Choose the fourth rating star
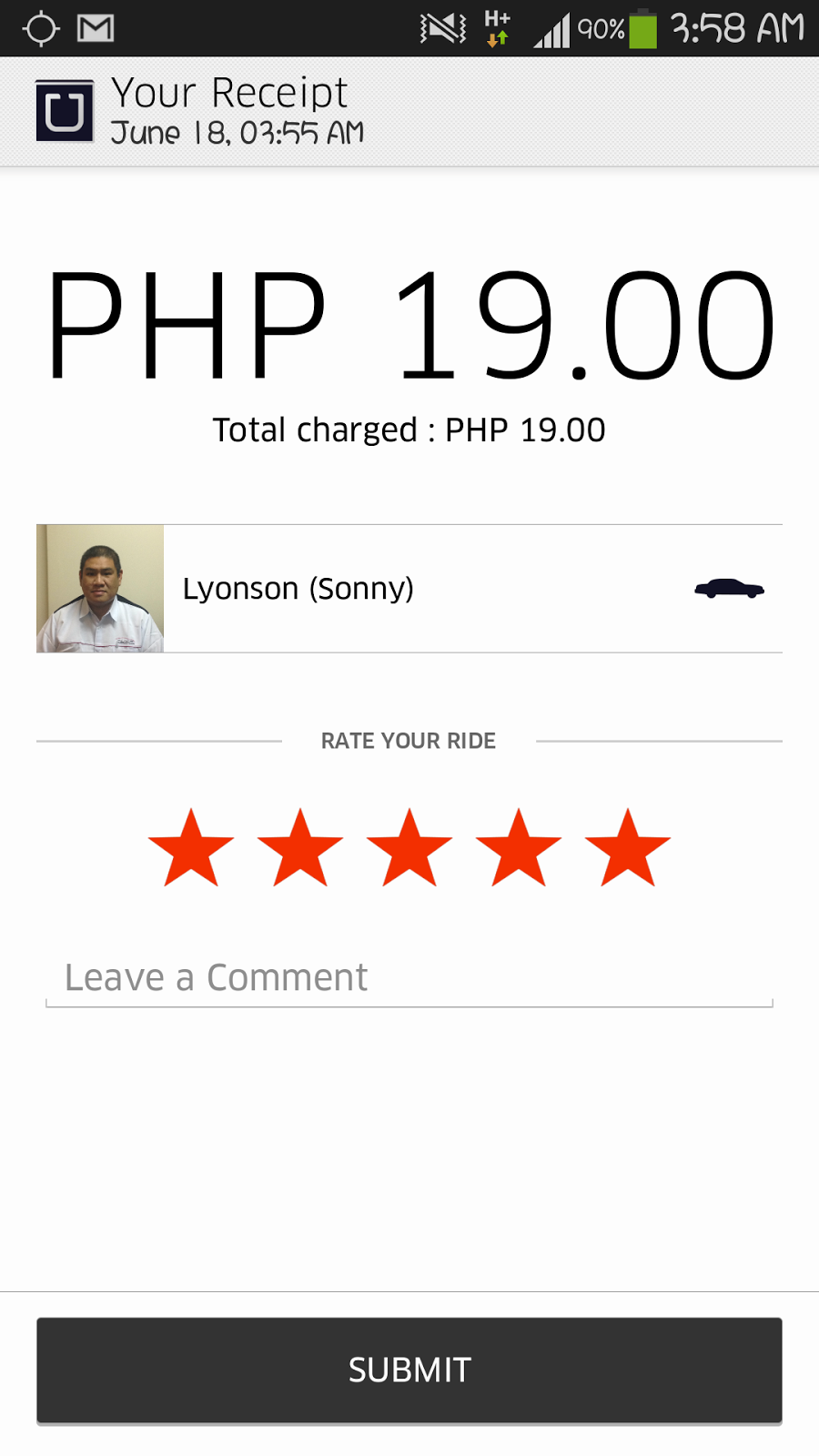Screen dimensions: 819x1456 pos(519,848)
